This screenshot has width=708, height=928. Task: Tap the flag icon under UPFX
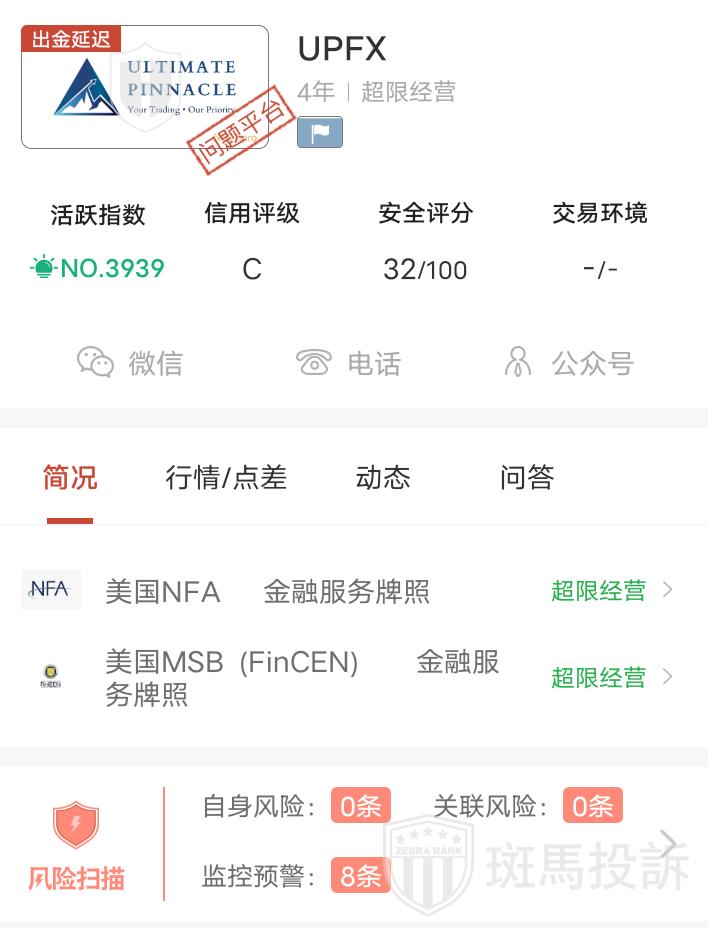(320, 133)
